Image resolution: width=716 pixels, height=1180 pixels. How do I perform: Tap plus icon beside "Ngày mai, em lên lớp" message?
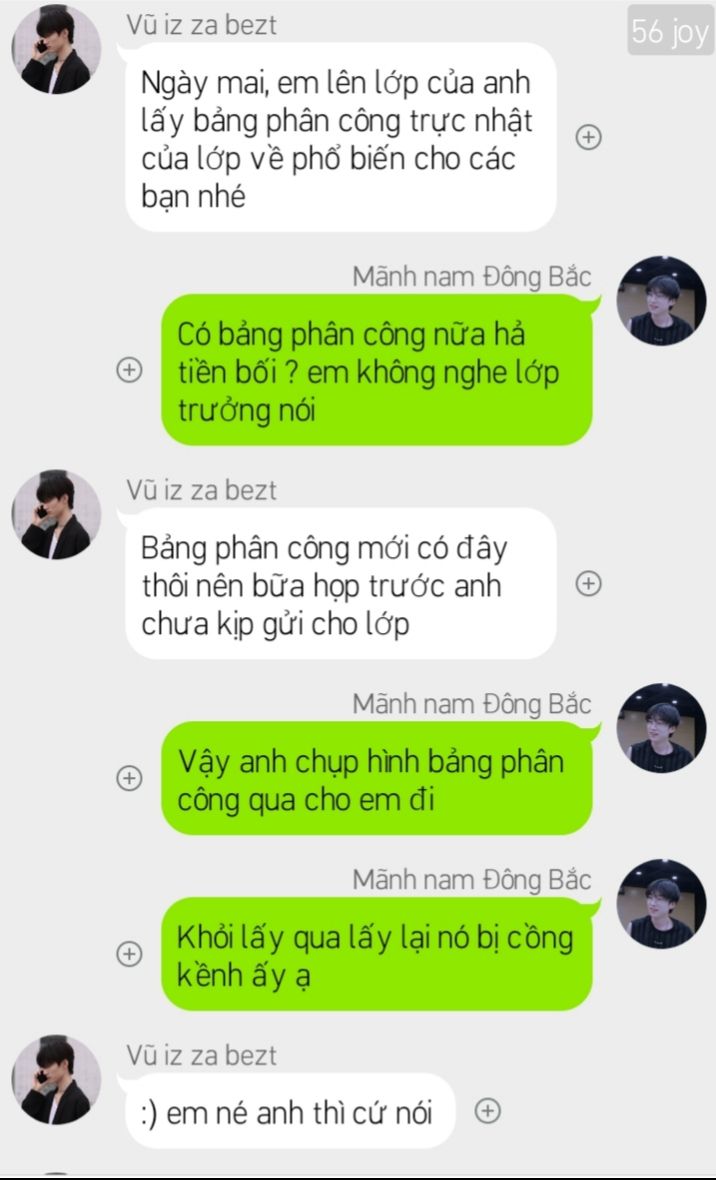tap(588, 137)
